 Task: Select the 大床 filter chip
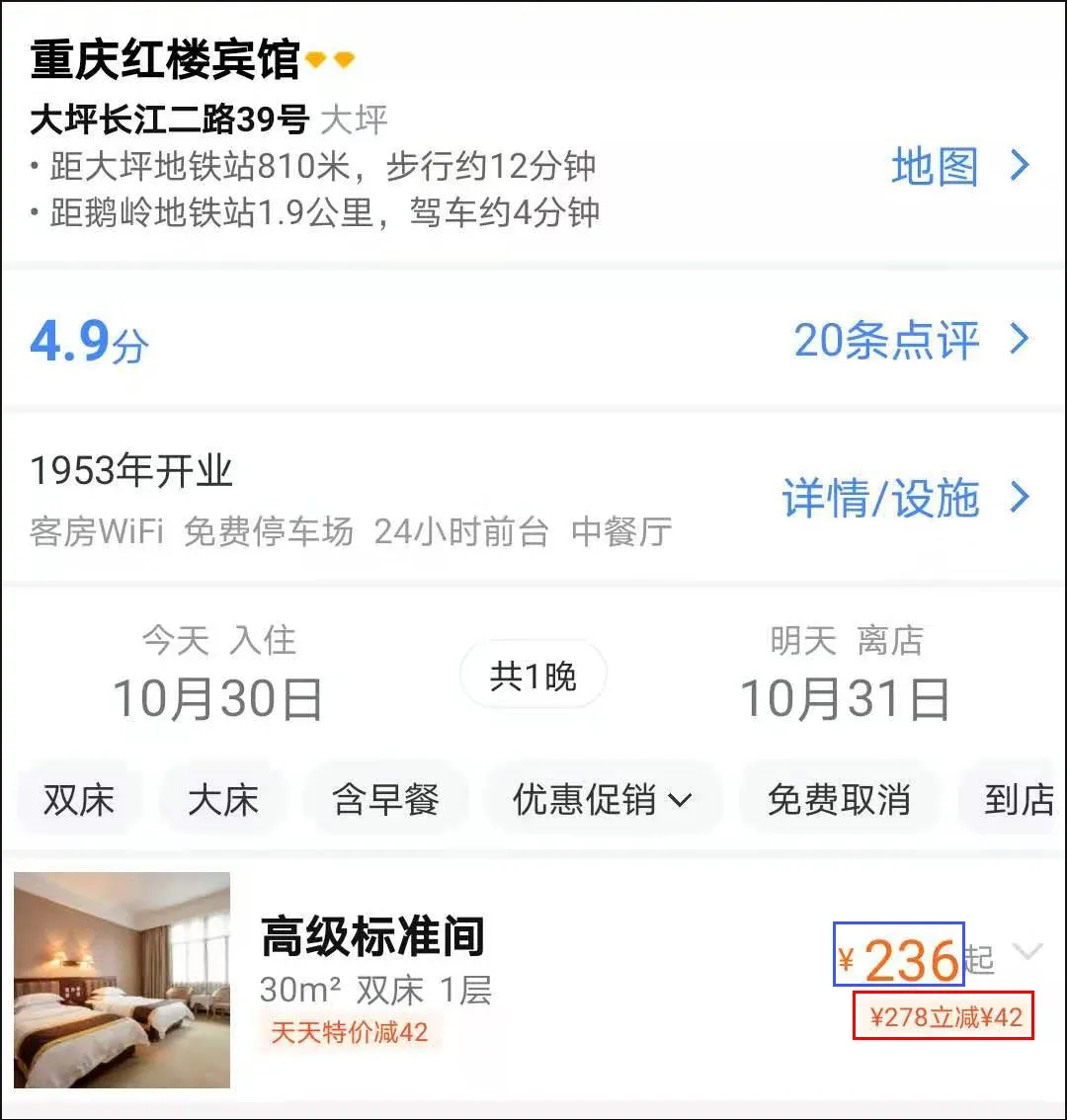coord(223,799)
